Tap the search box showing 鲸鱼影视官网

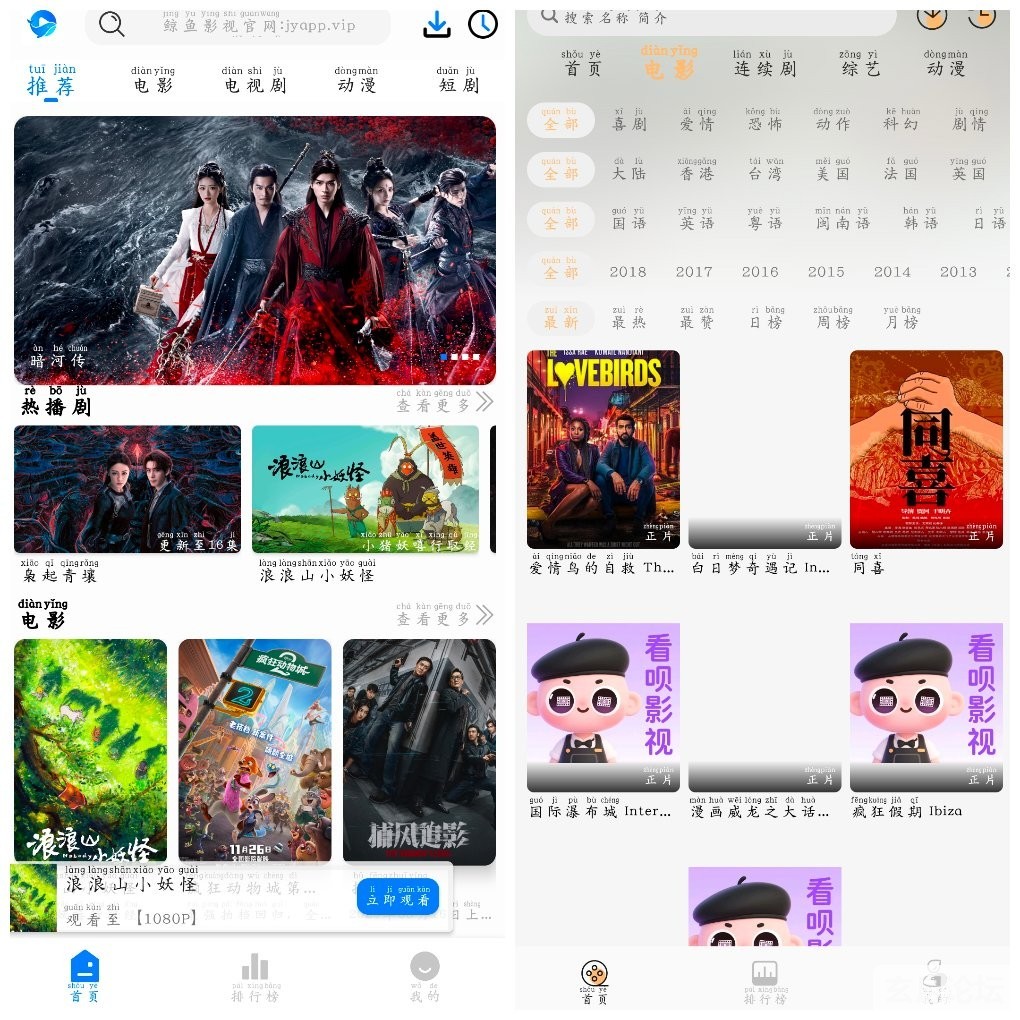[250, 25]
